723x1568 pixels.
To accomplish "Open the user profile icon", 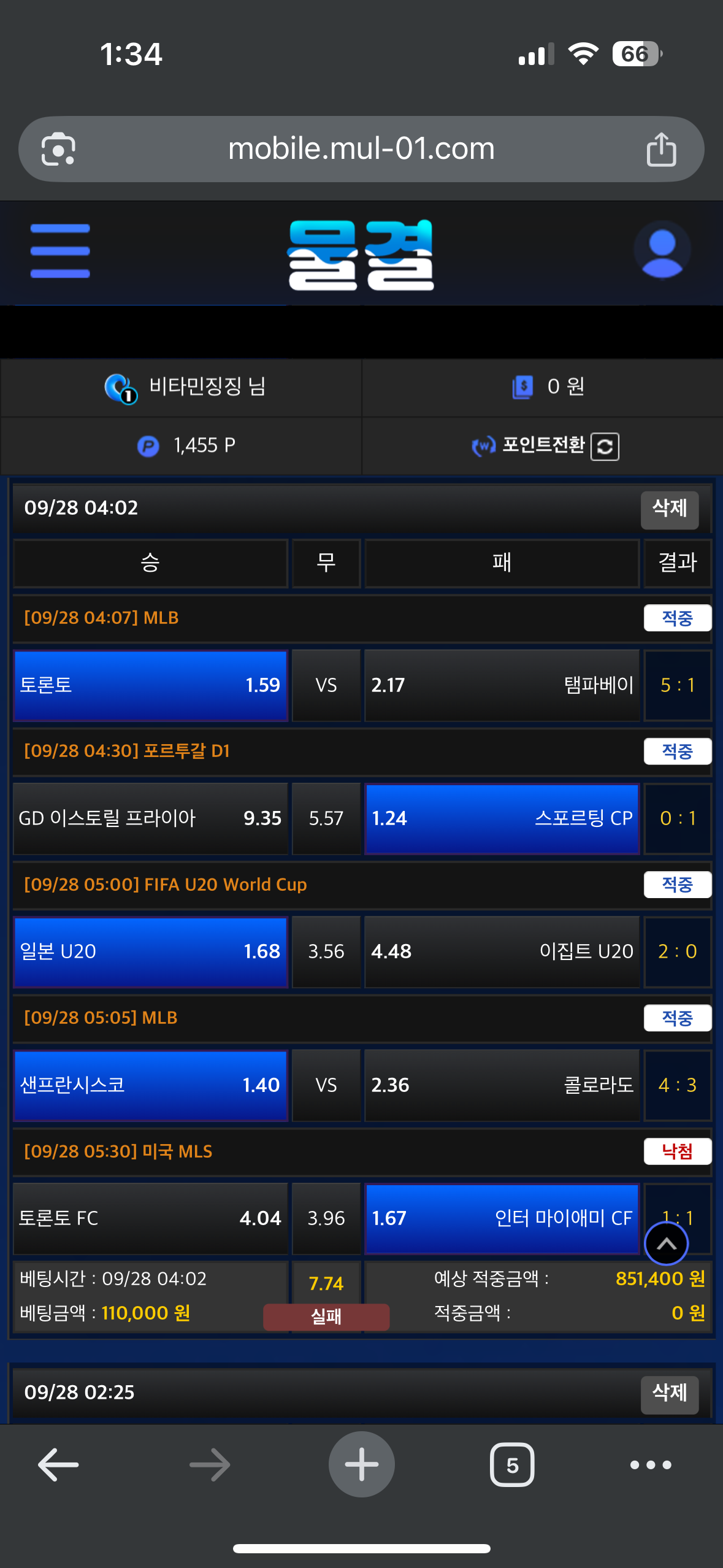I will pyautogui.click(x=662, y=250).
